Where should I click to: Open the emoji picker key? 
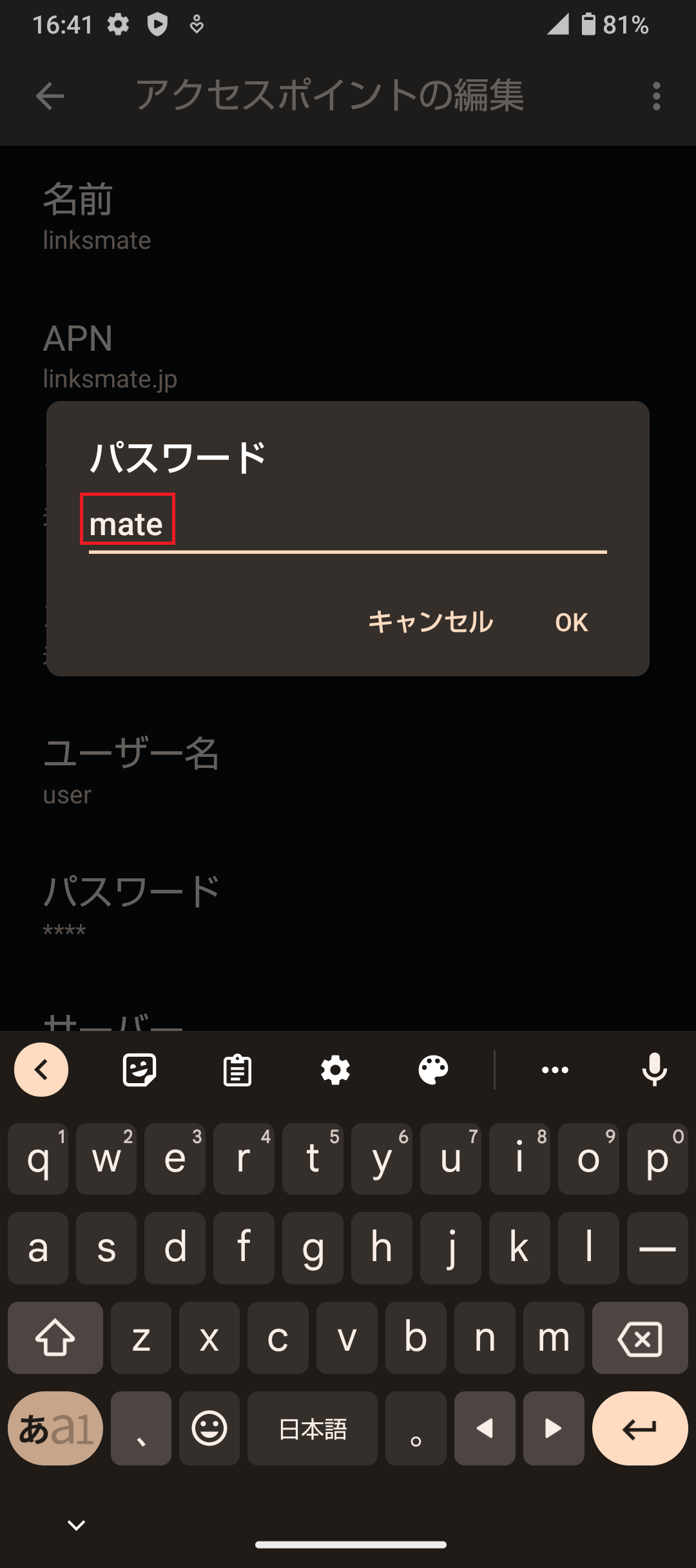(209, 1429)
